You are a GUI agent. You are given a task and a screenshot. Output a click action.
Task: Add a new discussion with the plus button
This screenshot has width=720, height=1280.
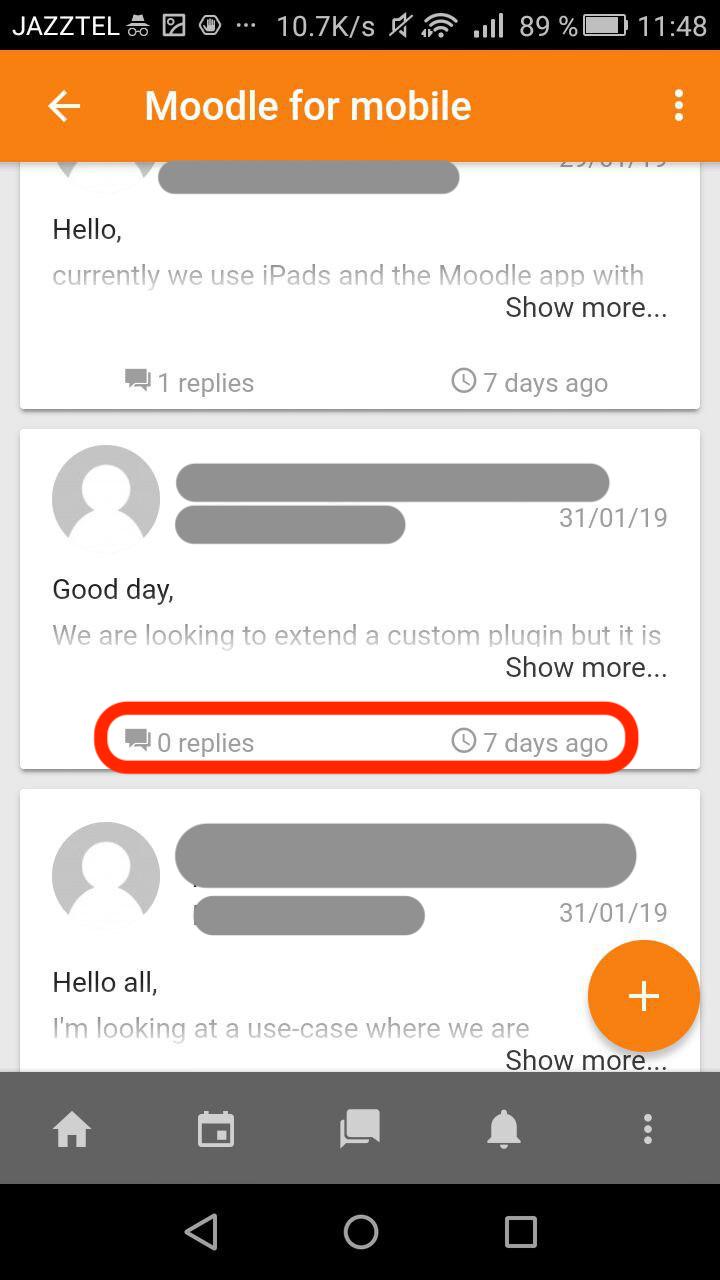643,996
